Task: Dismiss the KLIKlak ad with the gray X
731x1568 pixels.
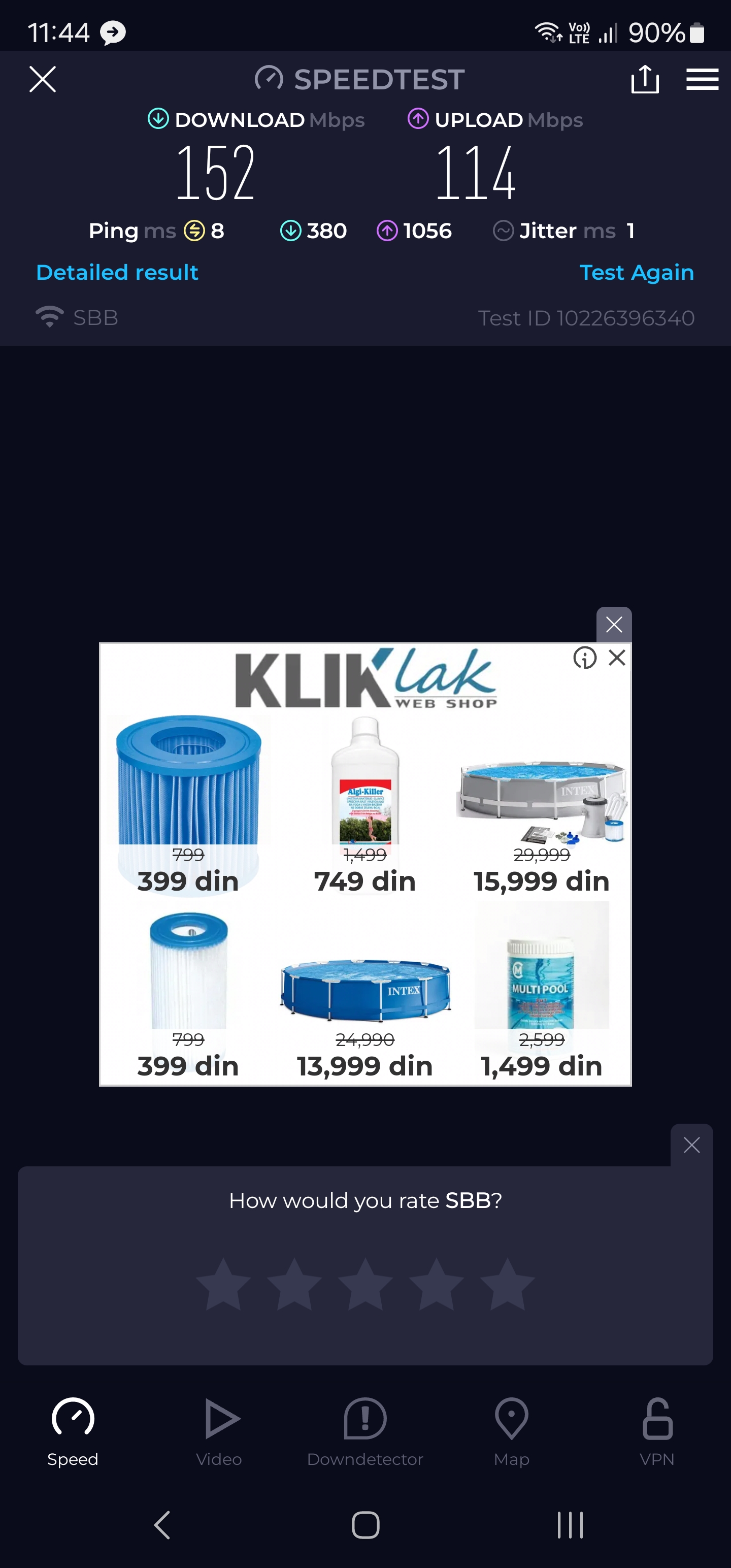Action: tap(614, 625)
